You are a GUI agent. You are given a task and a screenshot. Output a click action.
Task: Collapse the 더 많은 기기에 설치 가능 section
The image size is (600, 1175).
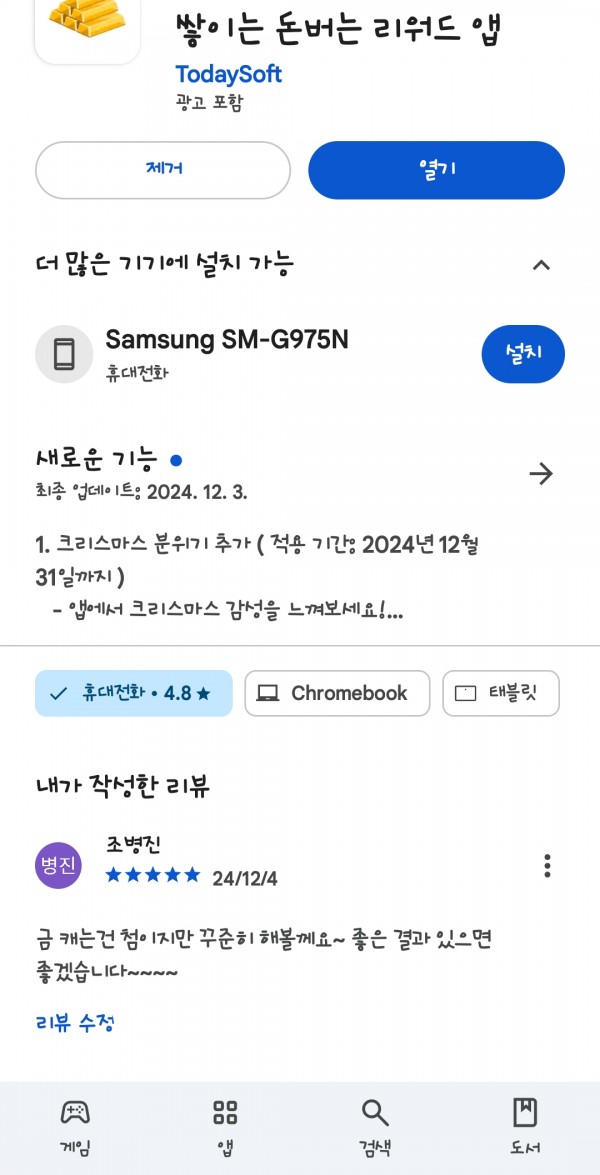coord(541,265)
